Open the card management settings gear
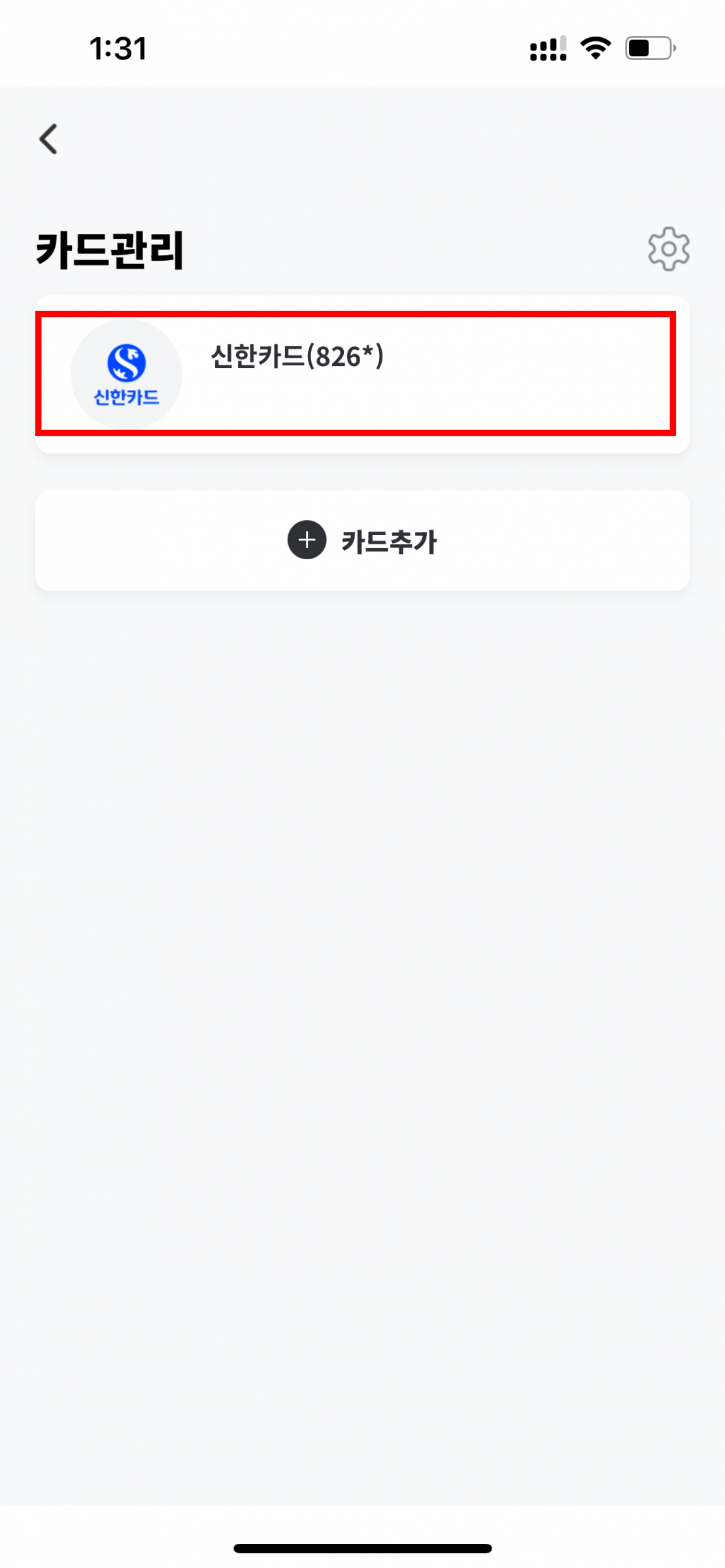This screenshot has height=1568, width=725. [668, 249]
